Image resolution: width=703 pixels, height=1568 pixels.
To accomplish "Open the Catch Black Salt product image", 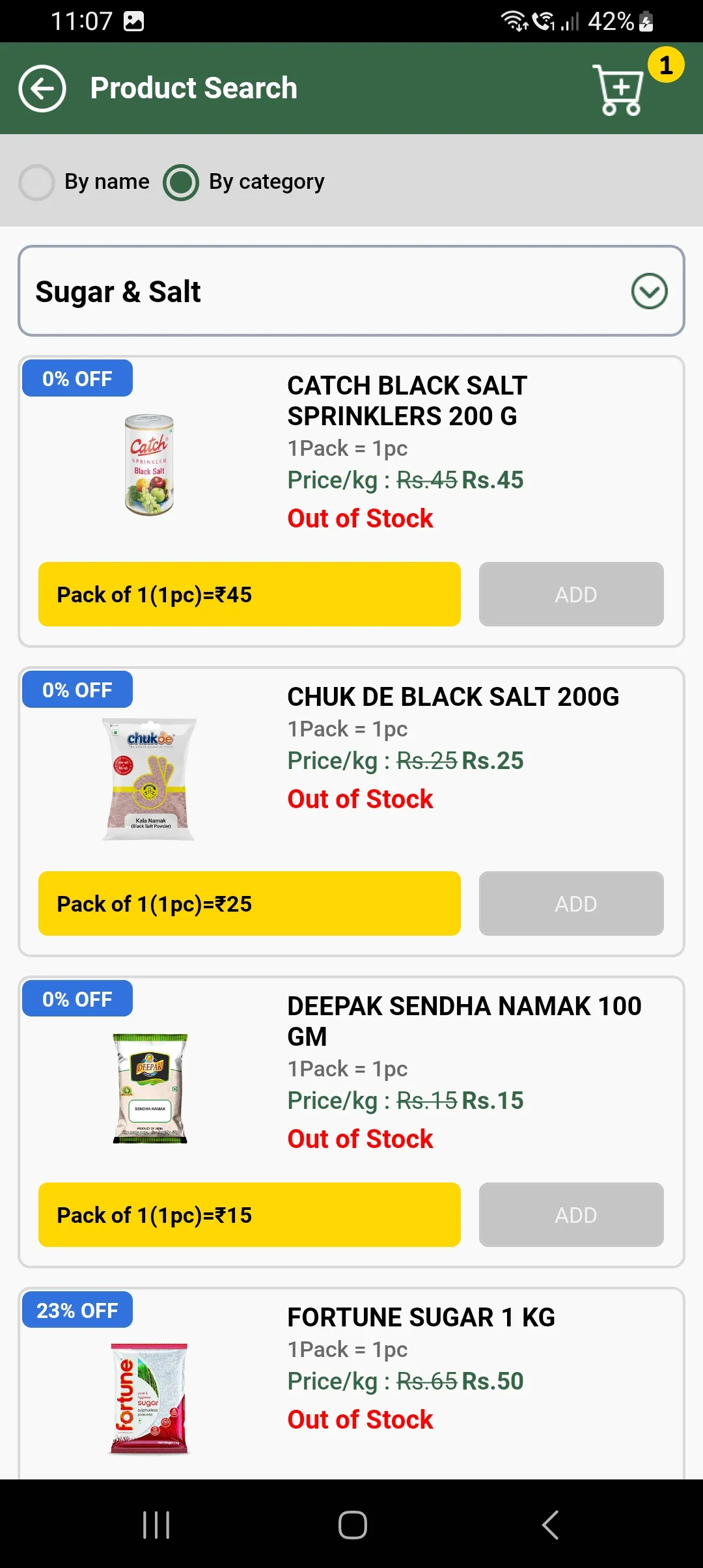I will click(x=149, y=465).
